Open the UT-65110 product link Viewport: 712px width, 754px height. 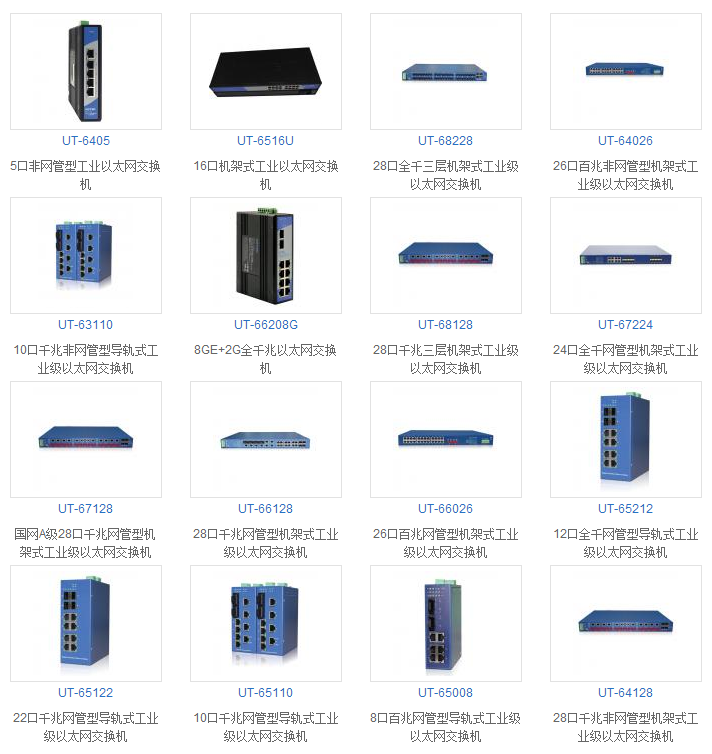point(265,693)
